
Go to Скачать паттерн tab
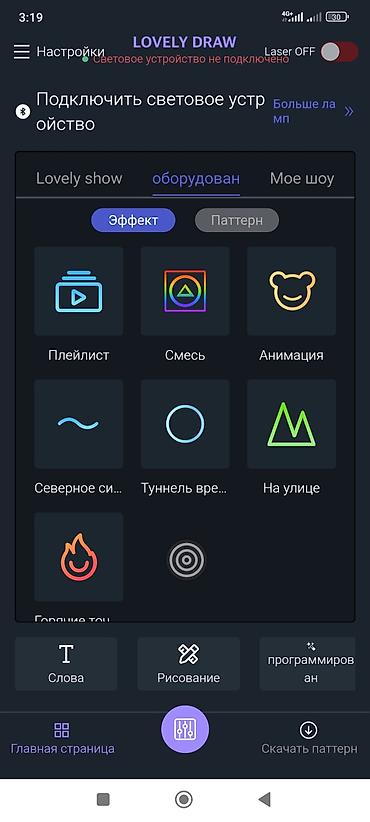click(x=309, y=738)
